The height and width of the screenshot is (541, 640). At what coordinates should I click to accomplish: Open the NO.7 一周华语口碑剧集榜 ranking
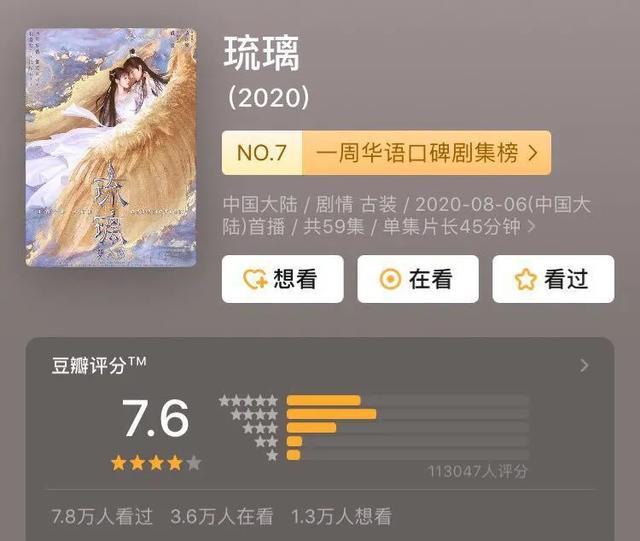pos(386,153)
